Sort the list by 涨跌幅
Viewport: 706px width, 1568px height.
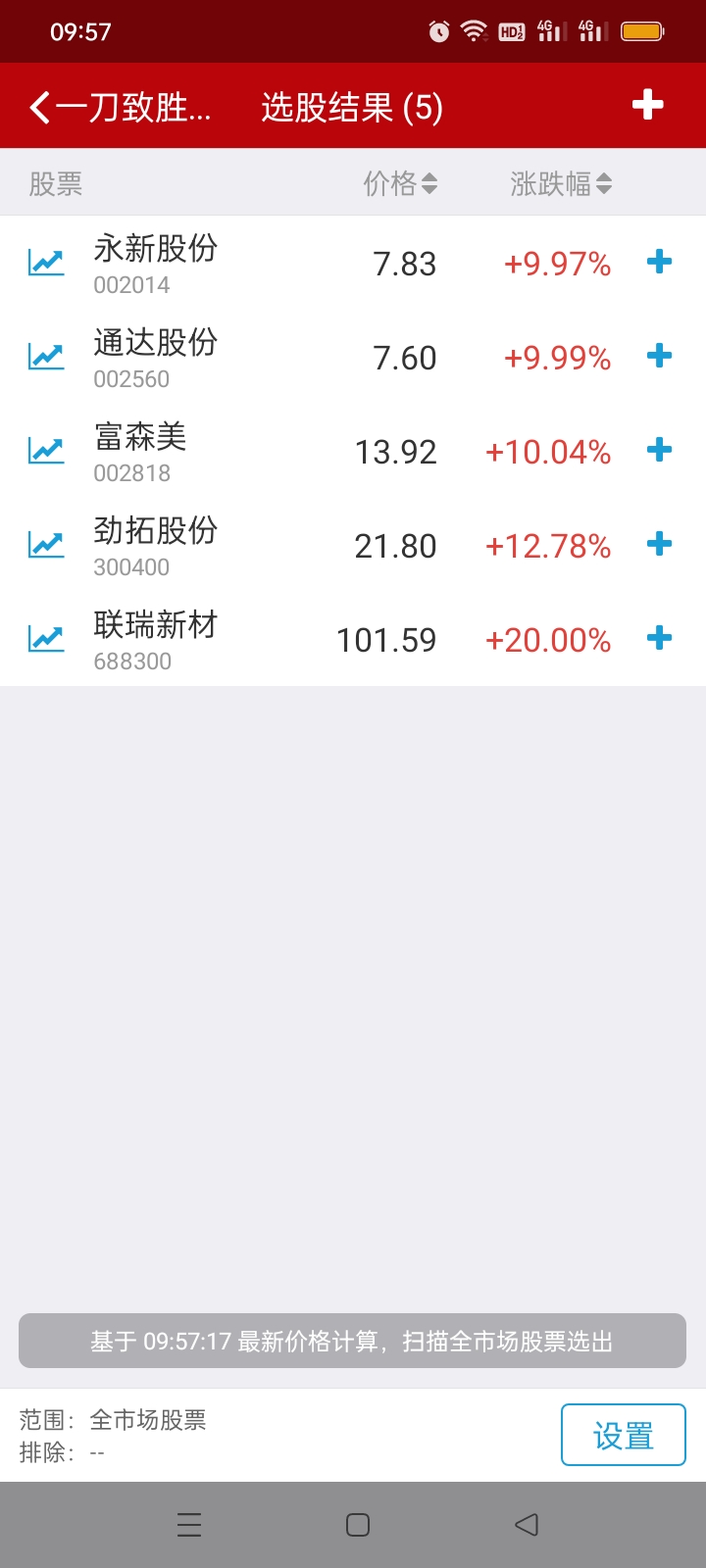(x=561, y=183)
